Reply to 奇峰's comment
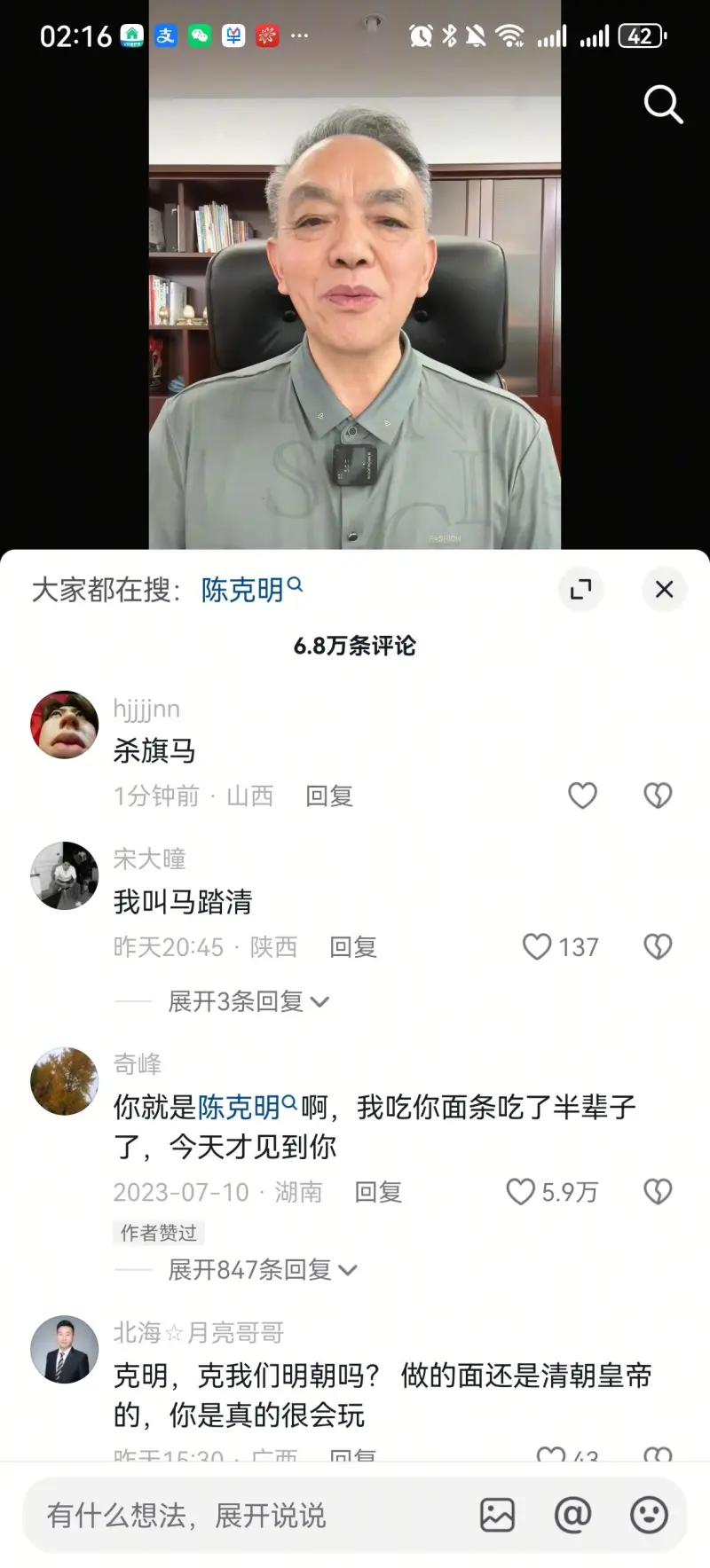The image size is (710, 1568). coord(378,1192)
